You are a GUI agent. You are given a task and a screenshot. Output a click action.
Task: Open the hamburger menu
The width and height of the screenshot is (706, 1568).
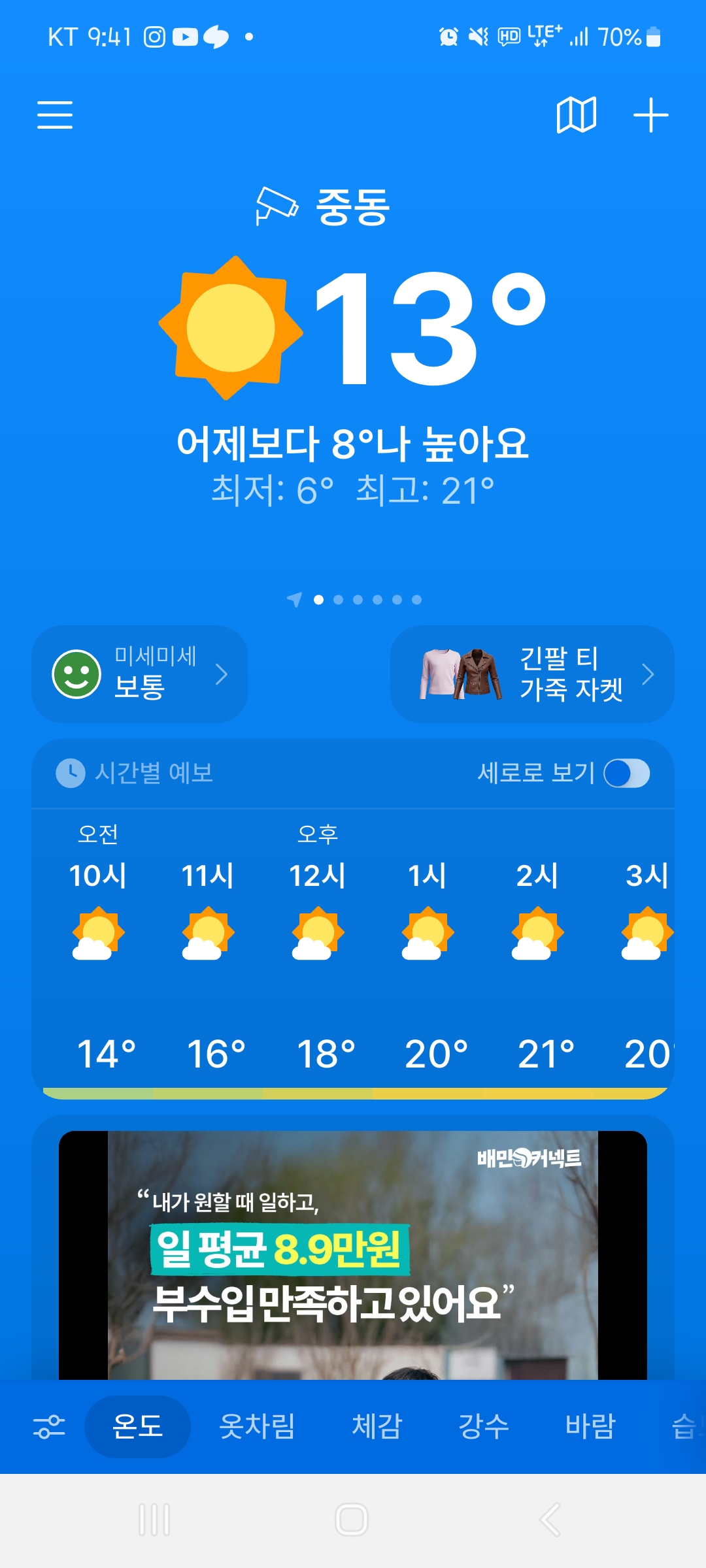pos(55,115)
